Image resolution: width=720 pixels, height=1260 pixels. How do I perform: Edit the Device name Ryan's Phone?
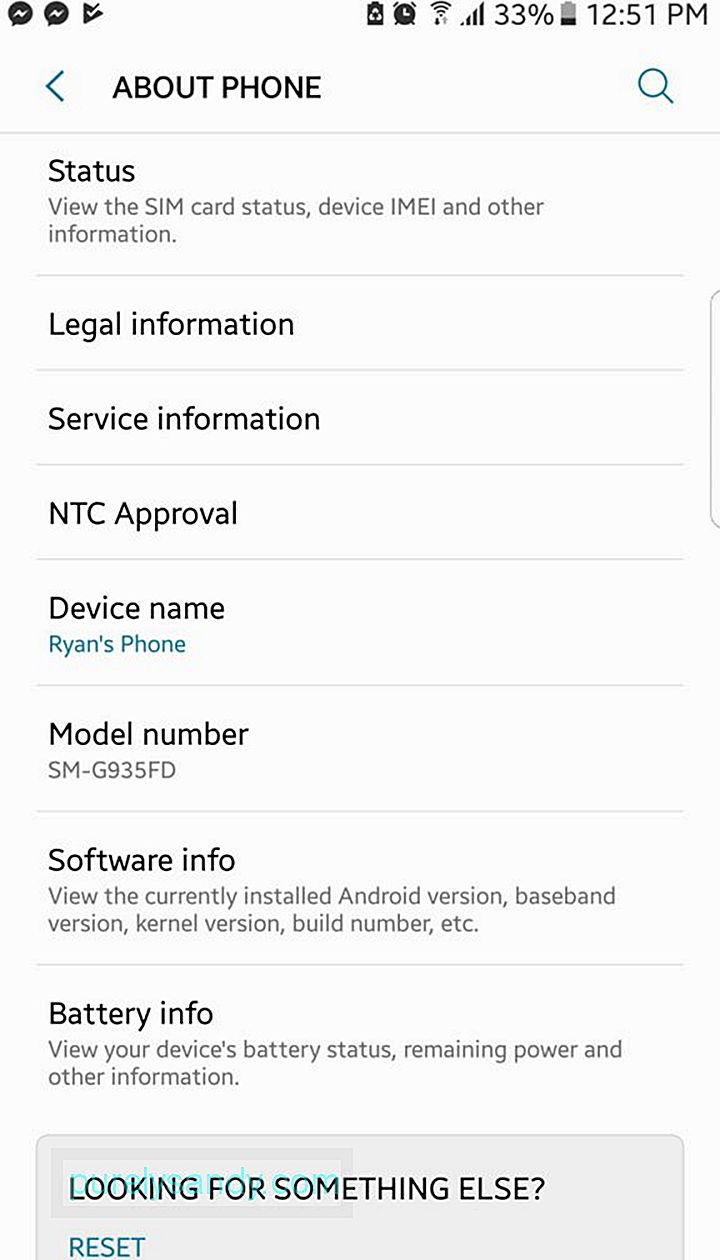(360, 623)
